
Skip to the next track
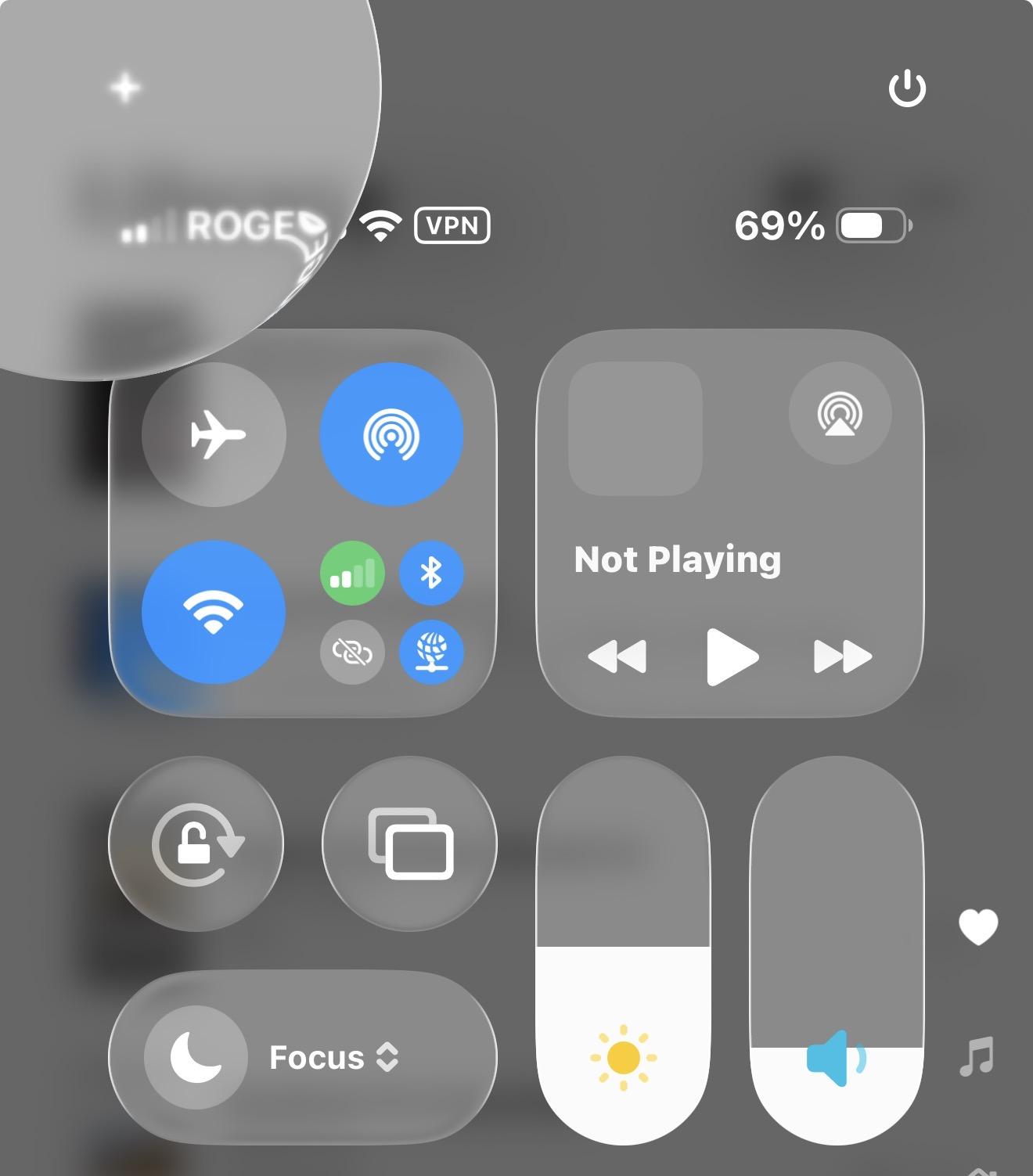click(843, 656)
